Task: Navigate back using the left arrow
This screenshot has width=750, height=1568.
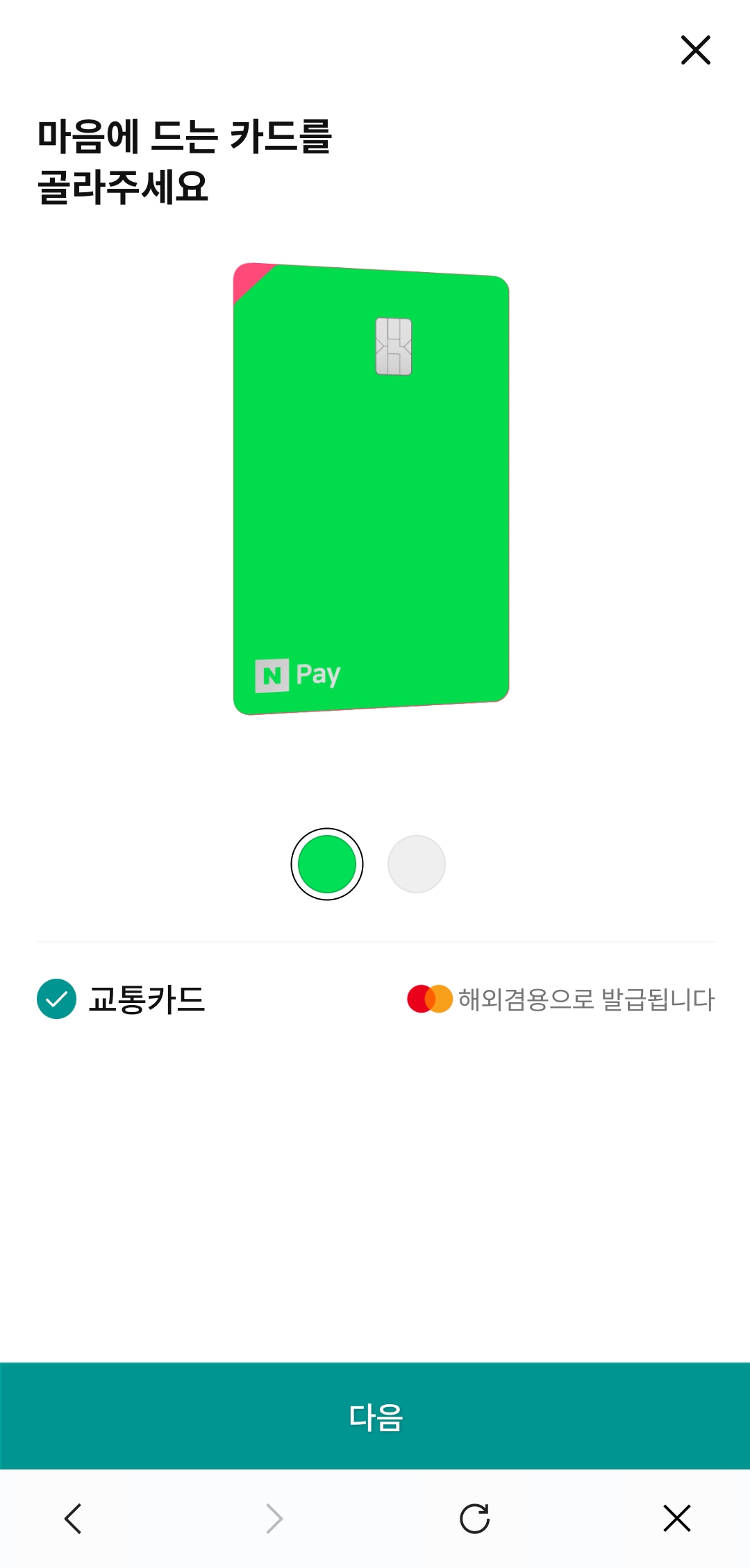Action: click(x=72, y=1517)
